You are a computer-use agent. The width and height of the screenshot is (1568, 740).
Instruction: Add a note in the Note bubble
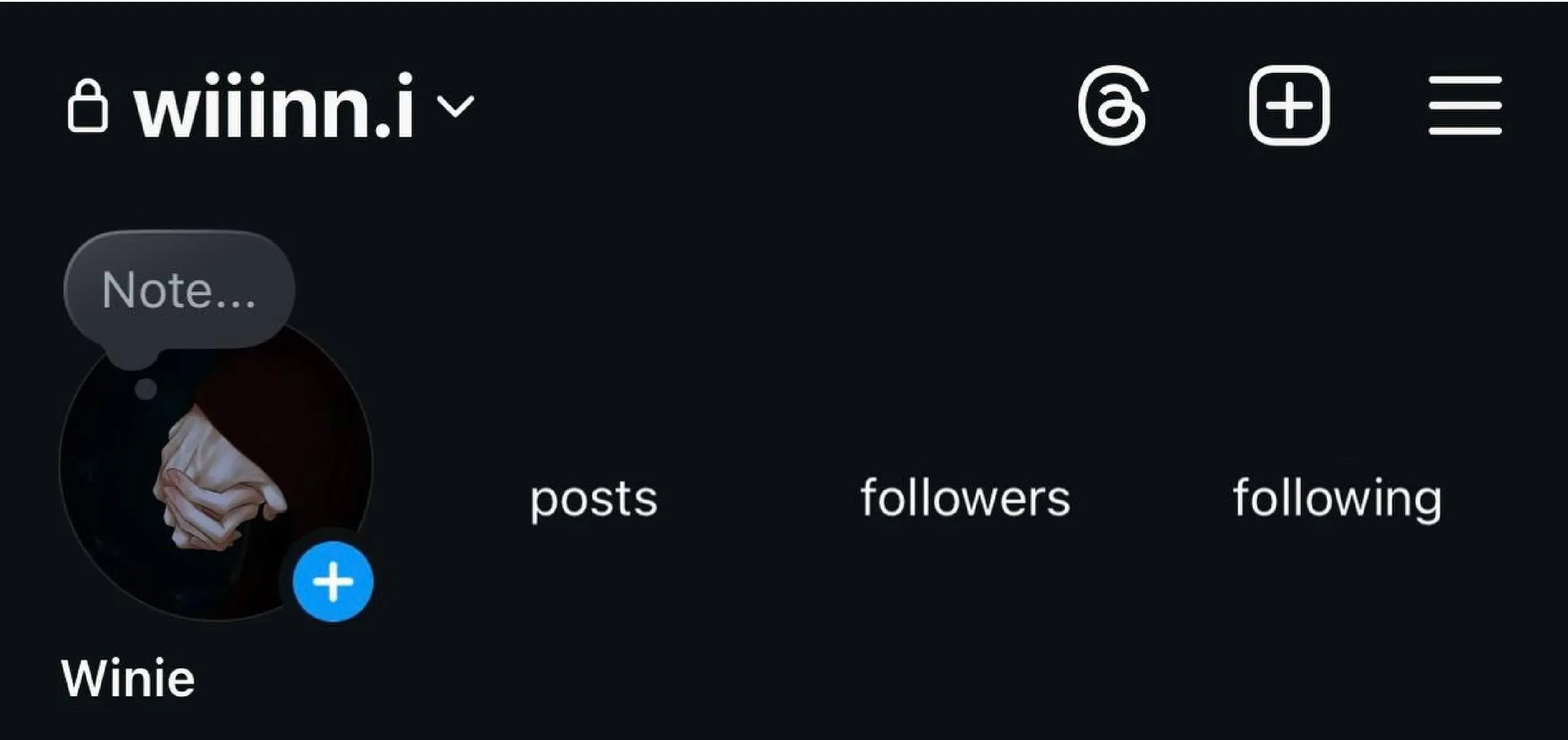[178, 290]
